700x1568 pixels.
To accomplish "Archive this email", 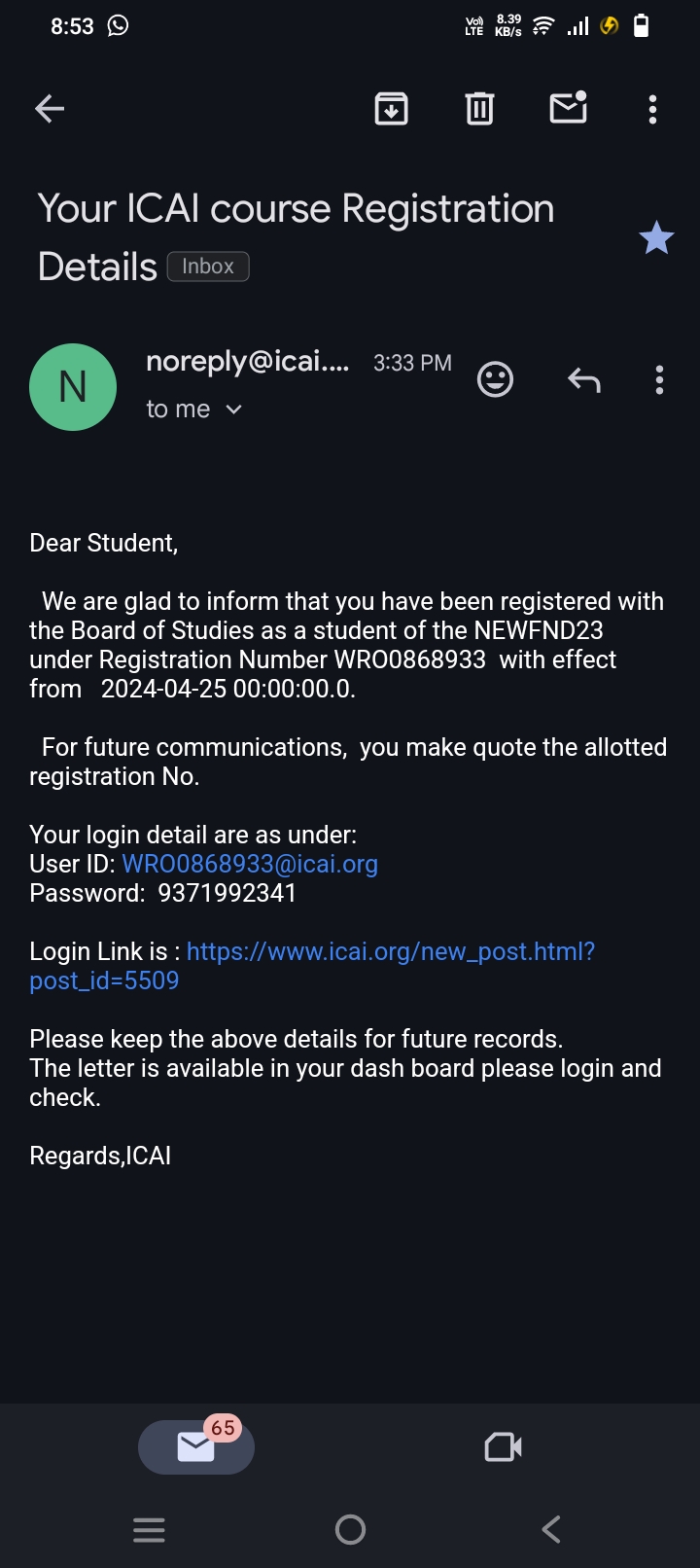I will [391, 109].
